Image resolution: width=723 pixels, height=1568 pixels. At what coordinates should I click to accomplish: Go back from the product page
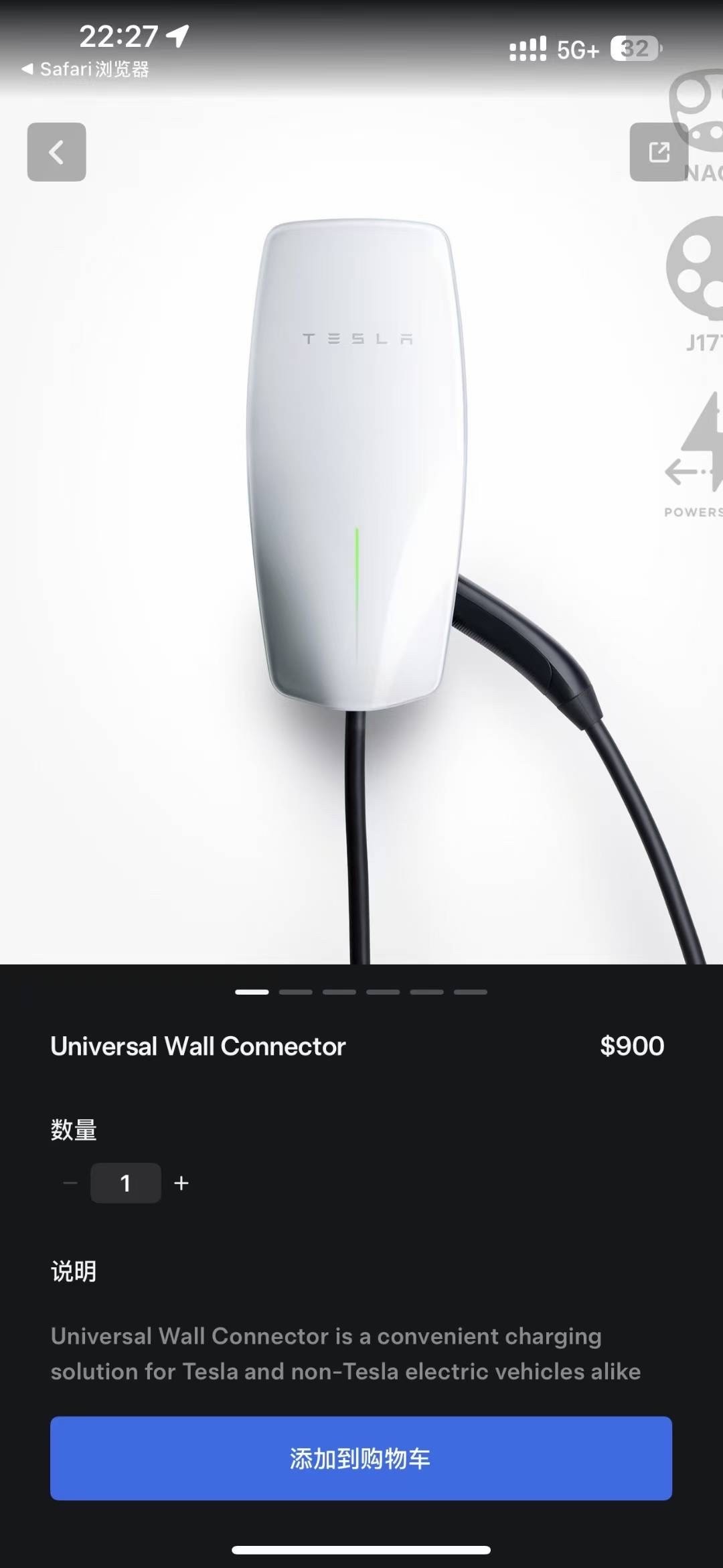(x=56, y=152)
